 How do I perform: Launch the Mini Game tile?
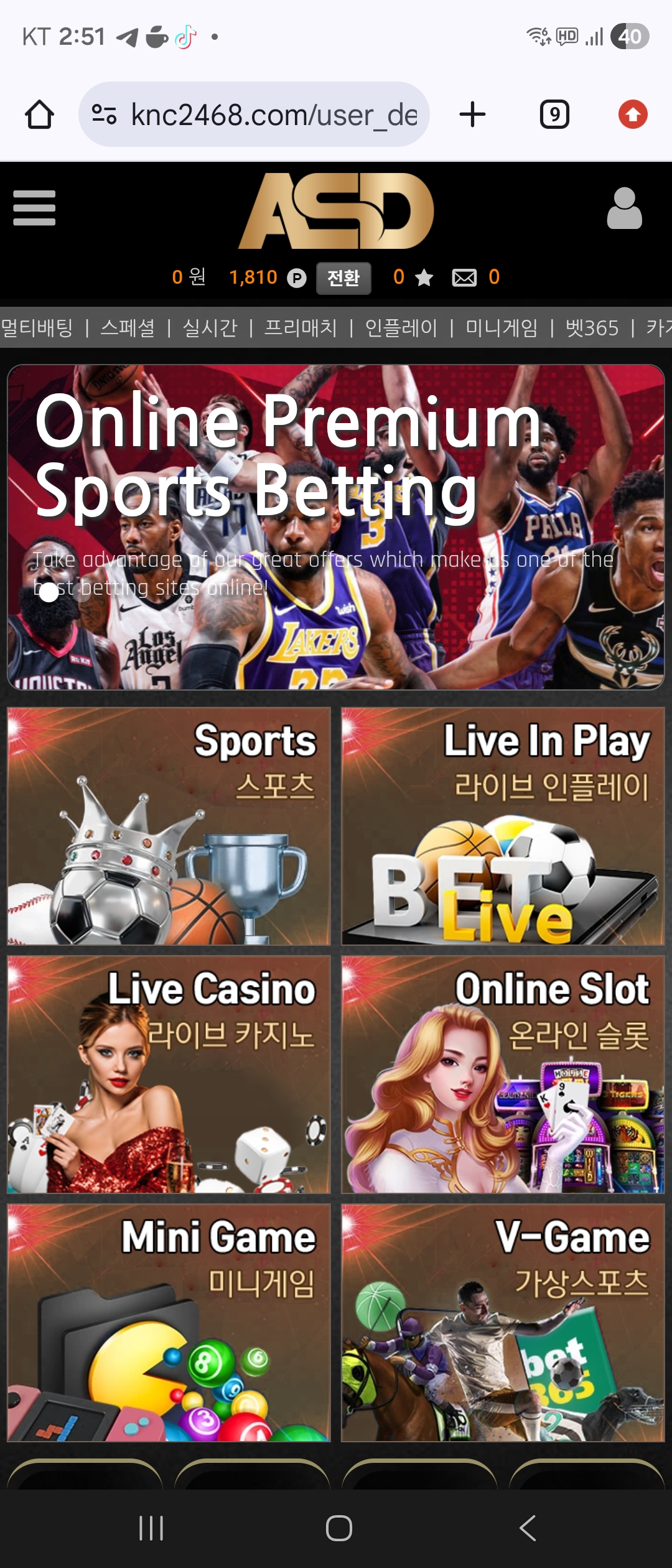(x=169, y=1322)
